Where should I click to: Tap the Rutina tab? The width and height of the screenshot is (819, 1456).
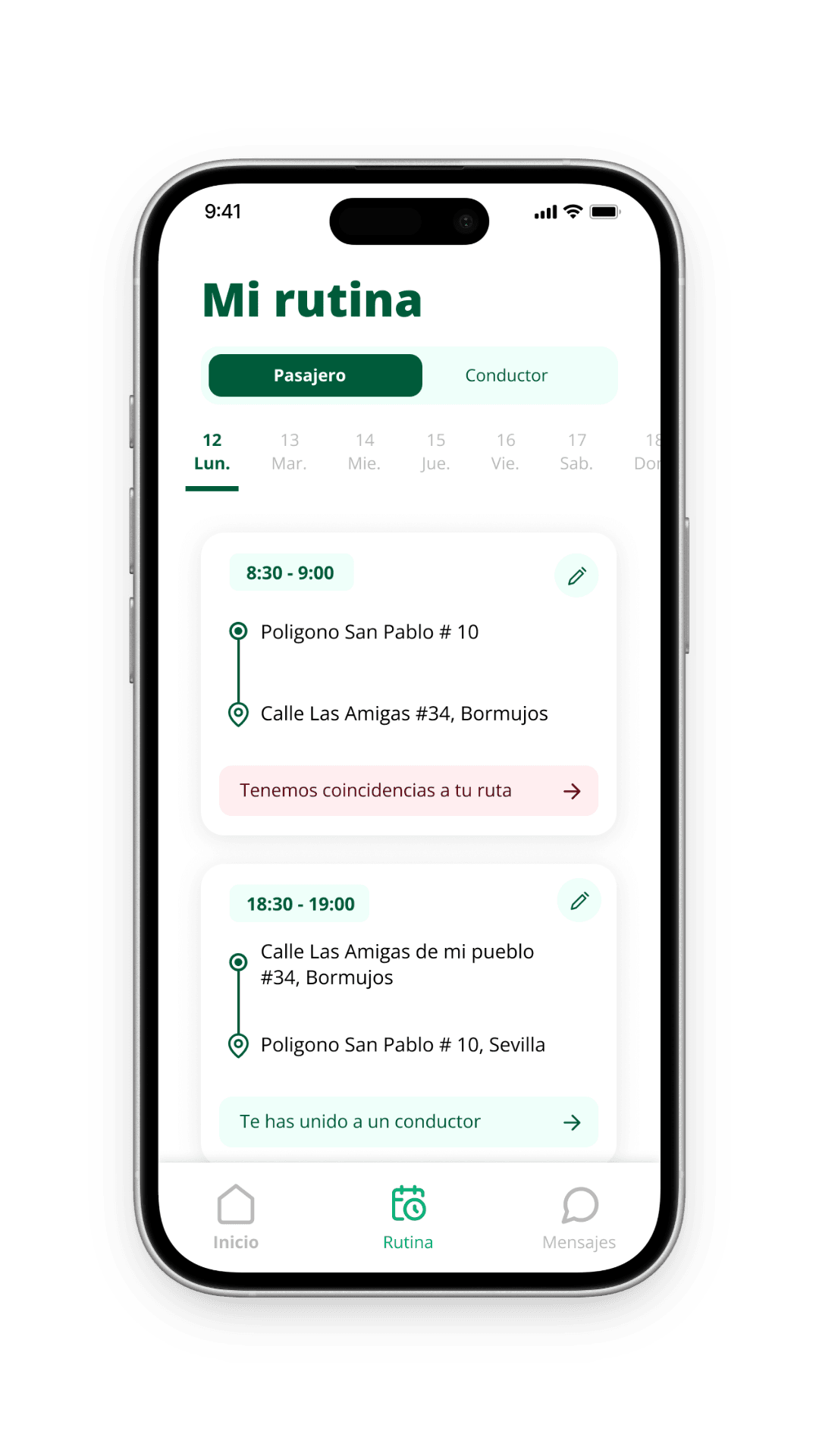pos(408,1217)
